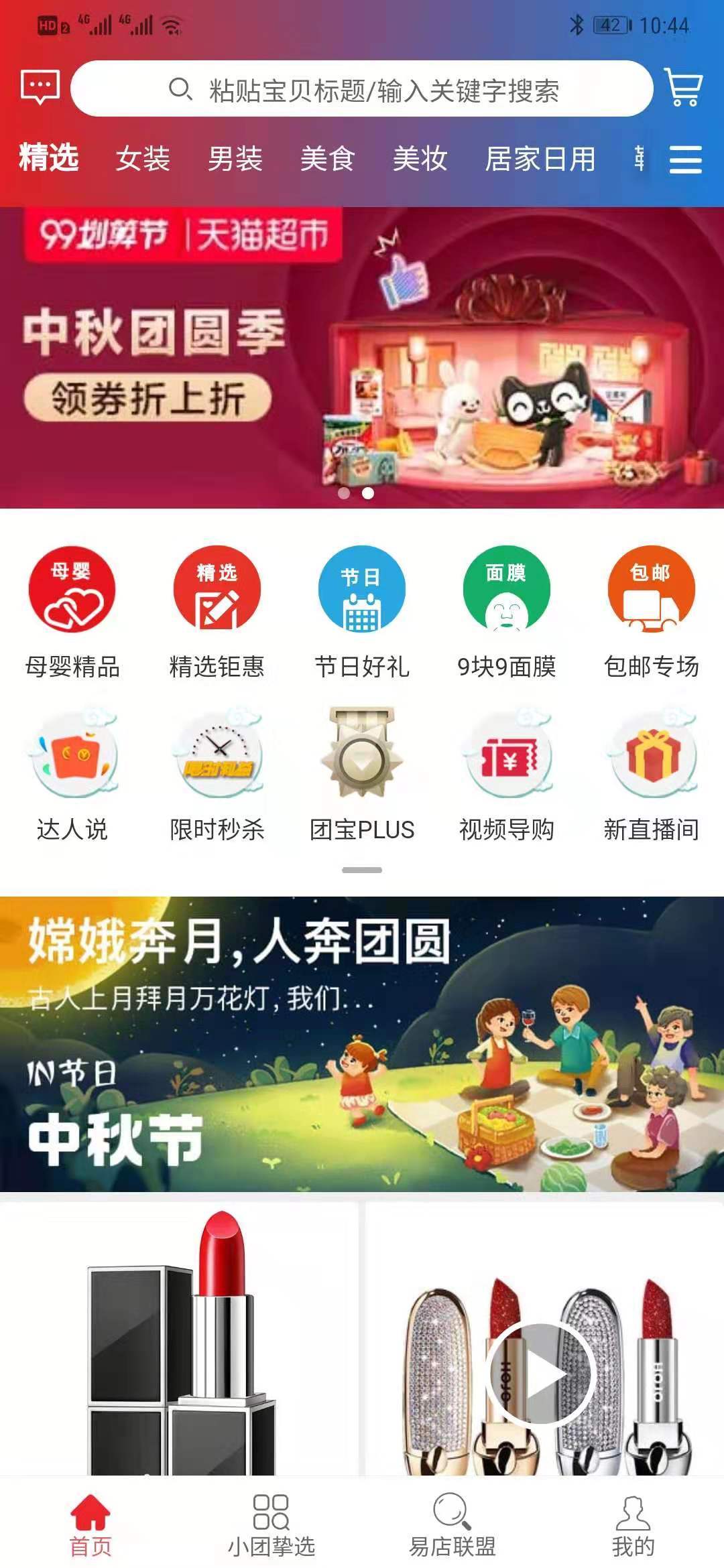Open the 中秋节 festival banner
Image resolution: width=724 pixels, height=1568 pixels.
click(x=362, y=1044)
